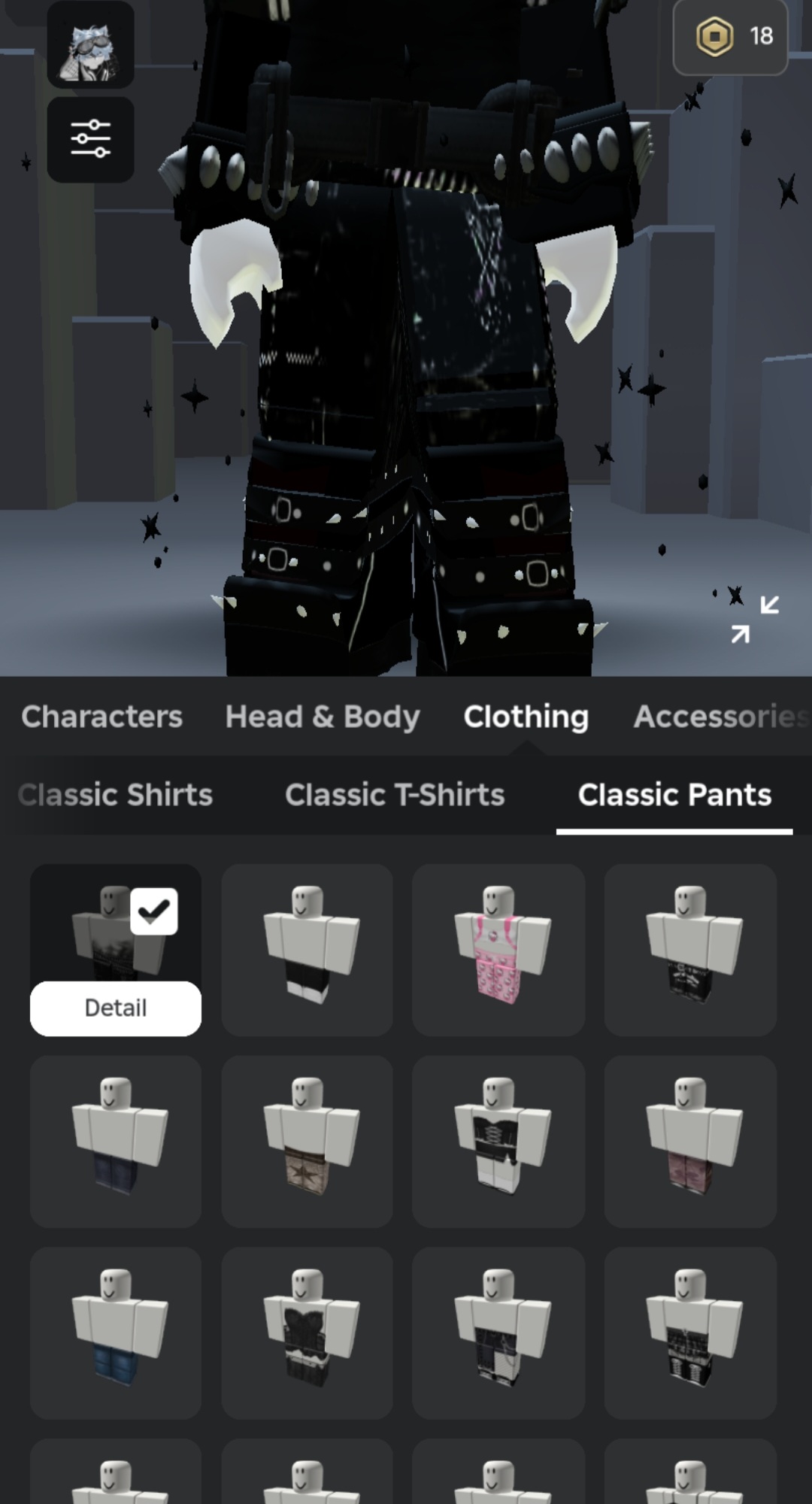Collapse the avatar preview with arrows icon

pyautogui.click(x=755, y=620)
